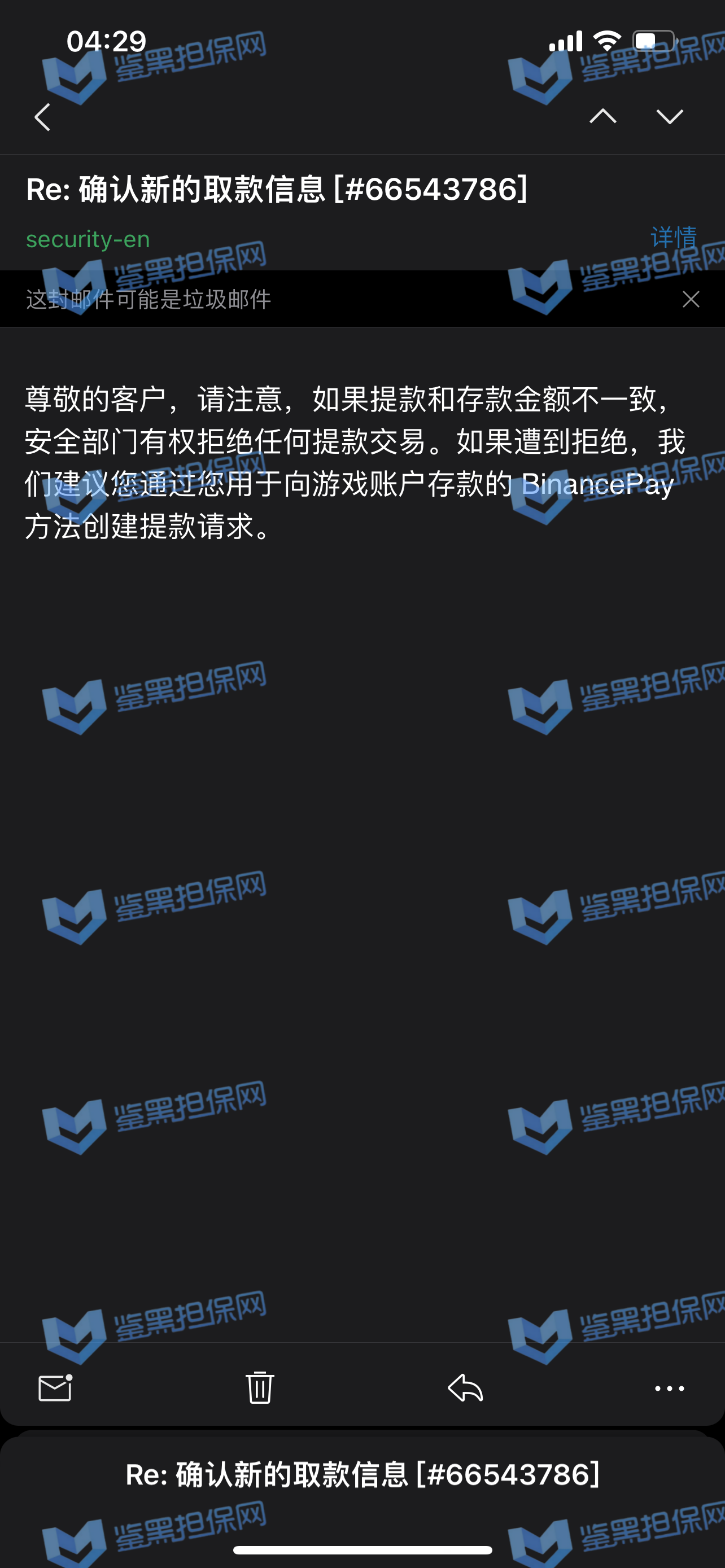
Task: Open sender security-en
Action: coord(88,239)
